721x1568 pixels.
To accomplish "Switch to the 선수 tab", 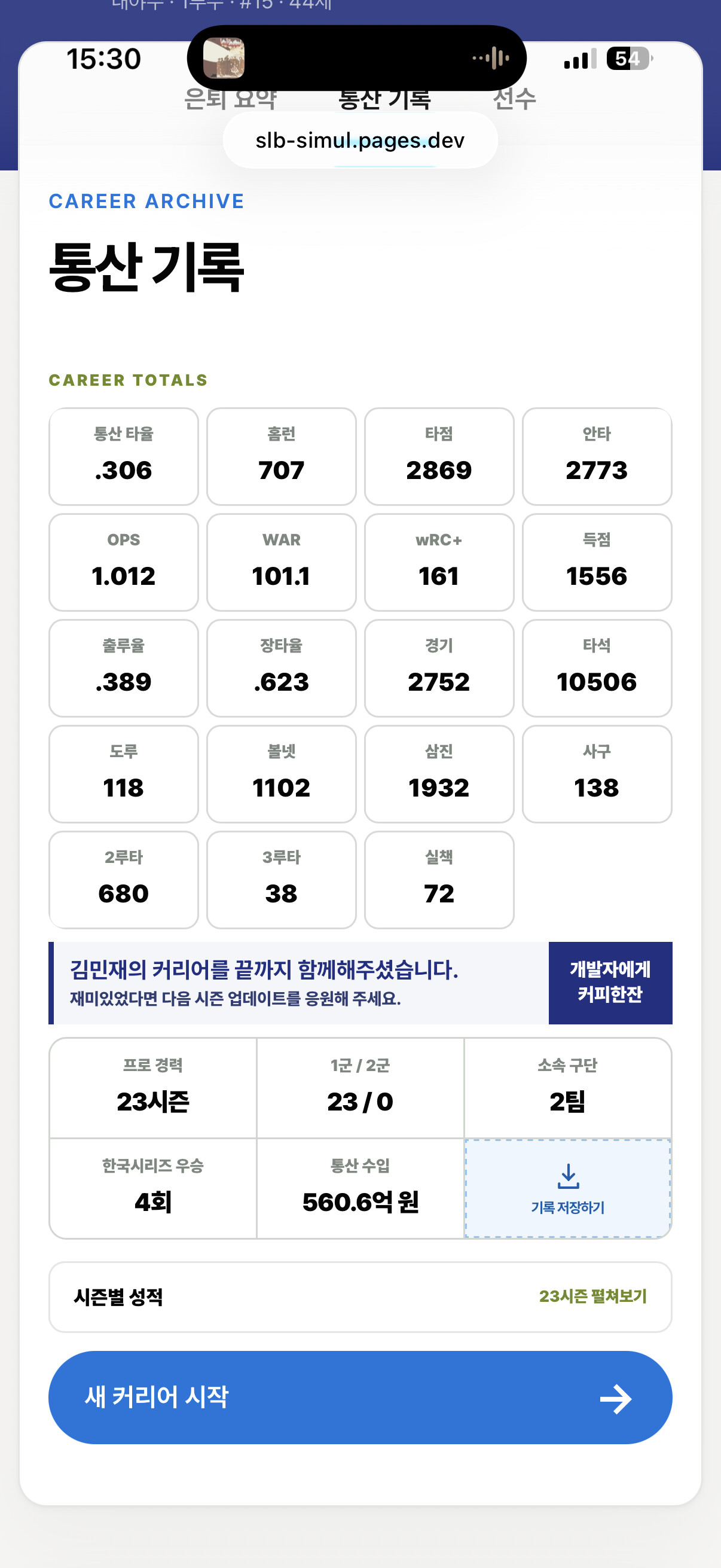I will [514, 99].
